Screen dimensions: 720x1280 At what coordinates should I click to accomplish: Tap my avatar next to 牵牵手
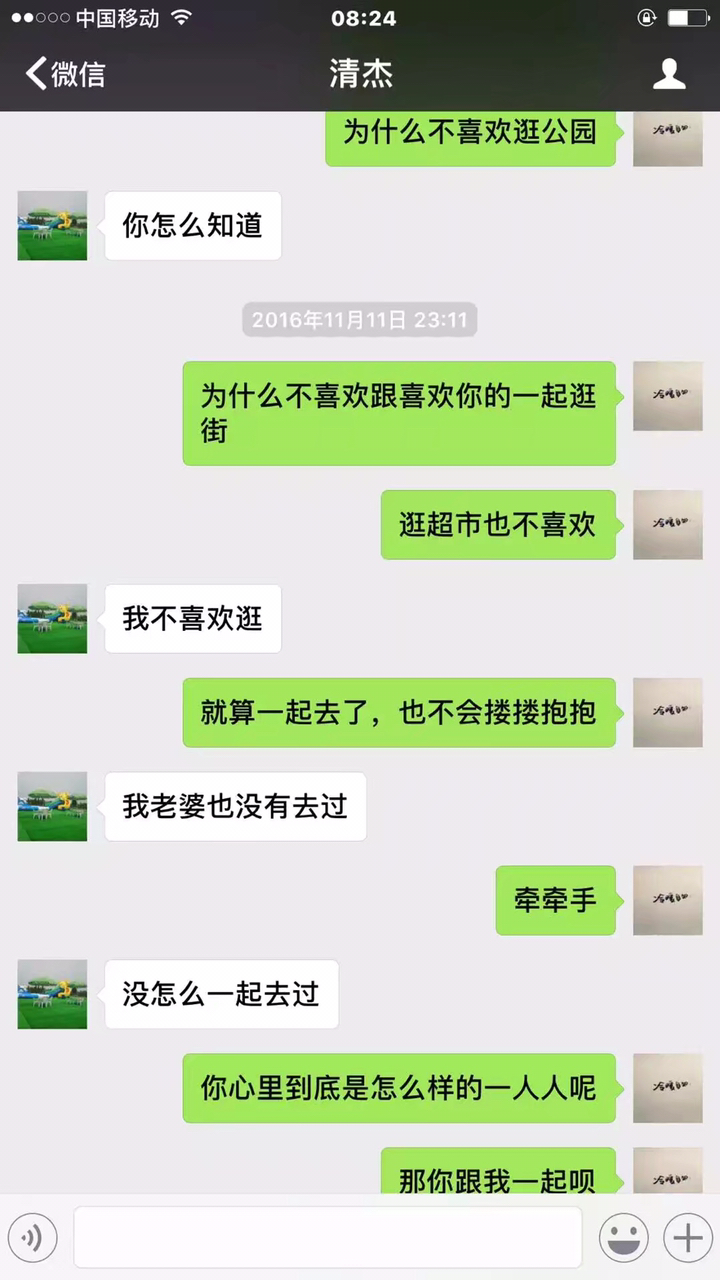click(668, 900)
